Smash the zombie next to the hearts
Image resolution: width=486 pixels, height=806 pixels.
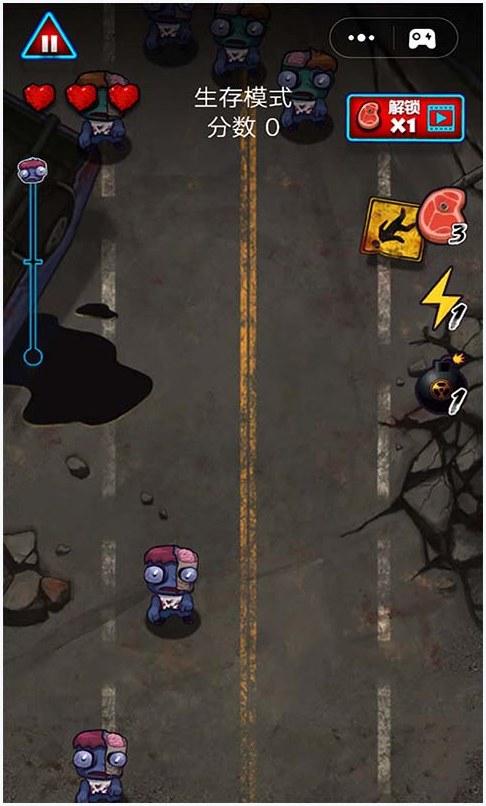pyautogui.click(x=102, y=111)
